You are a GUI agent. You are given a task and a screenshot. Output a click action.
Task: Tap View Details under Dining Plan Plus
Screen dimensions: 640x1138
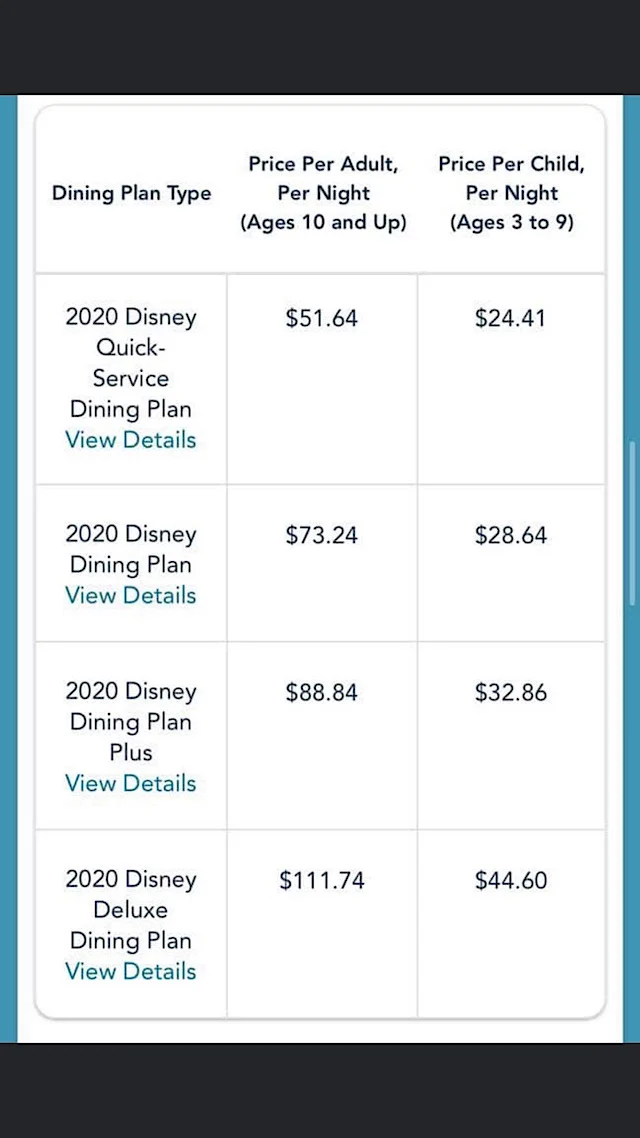click(x=131, y=783)
